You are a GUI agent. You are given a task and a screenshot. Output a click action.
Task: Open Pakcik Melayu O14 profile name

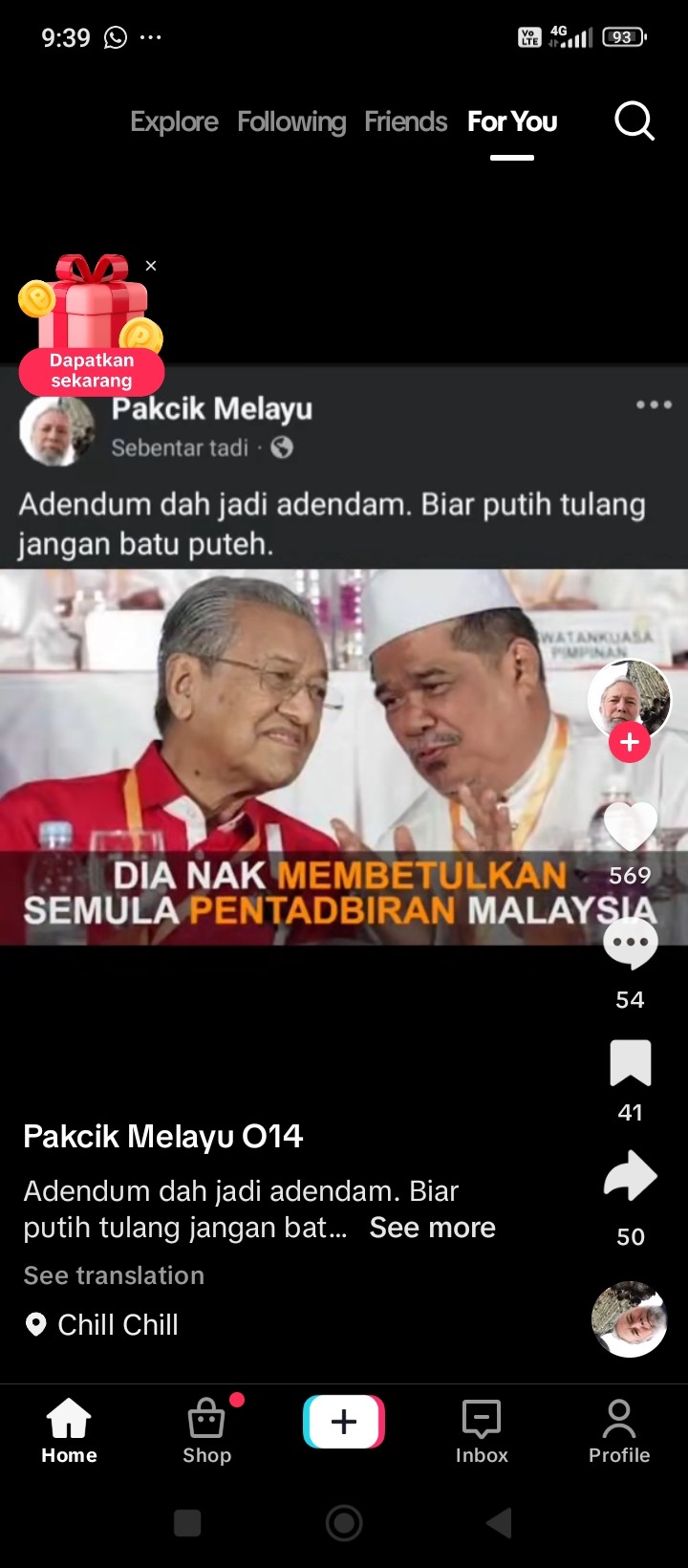(162, 1136)
